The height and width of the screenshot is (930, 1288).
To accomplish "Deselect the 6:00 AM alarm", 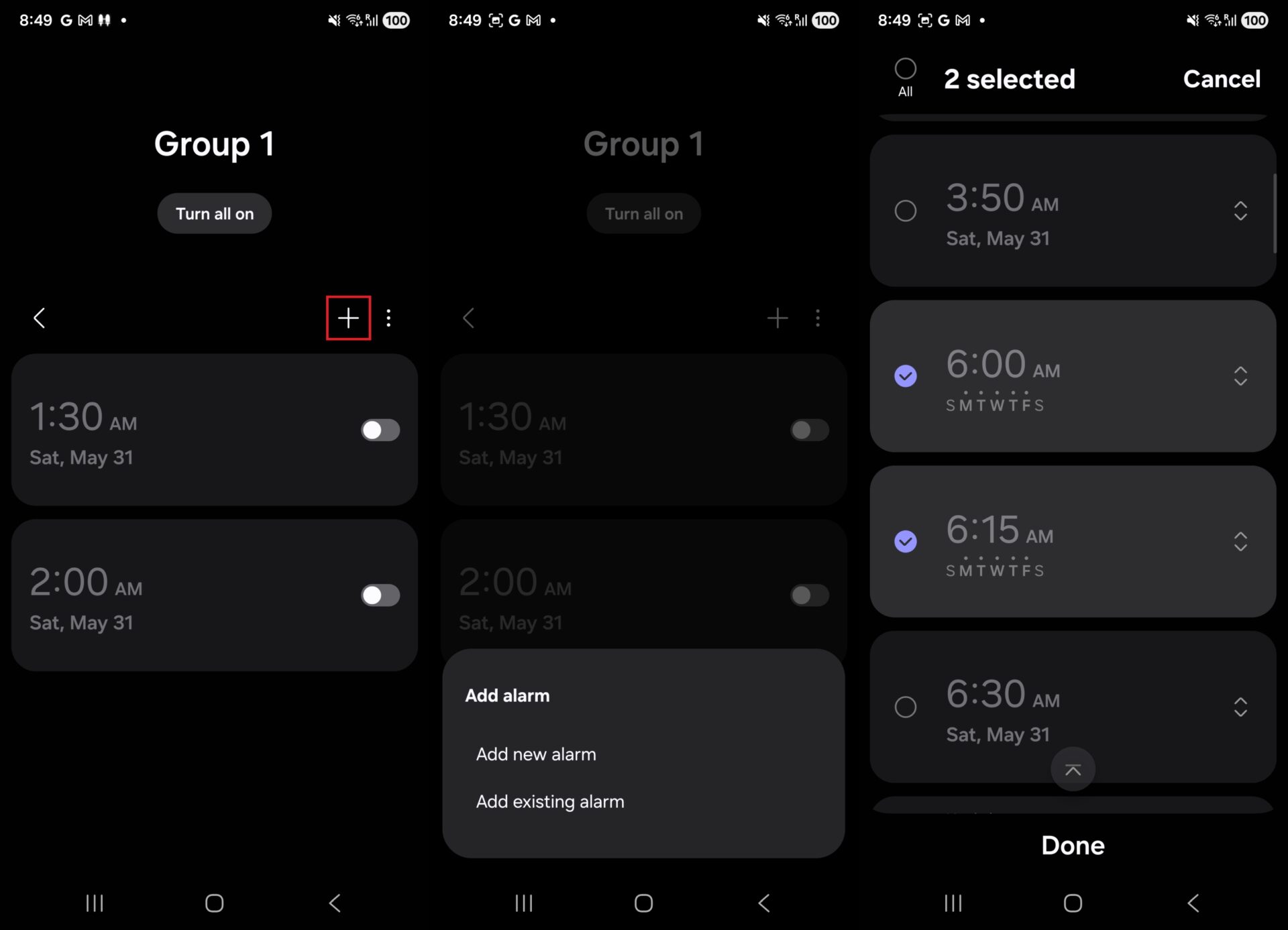I will pyautogui.click(x=905, y=376).
